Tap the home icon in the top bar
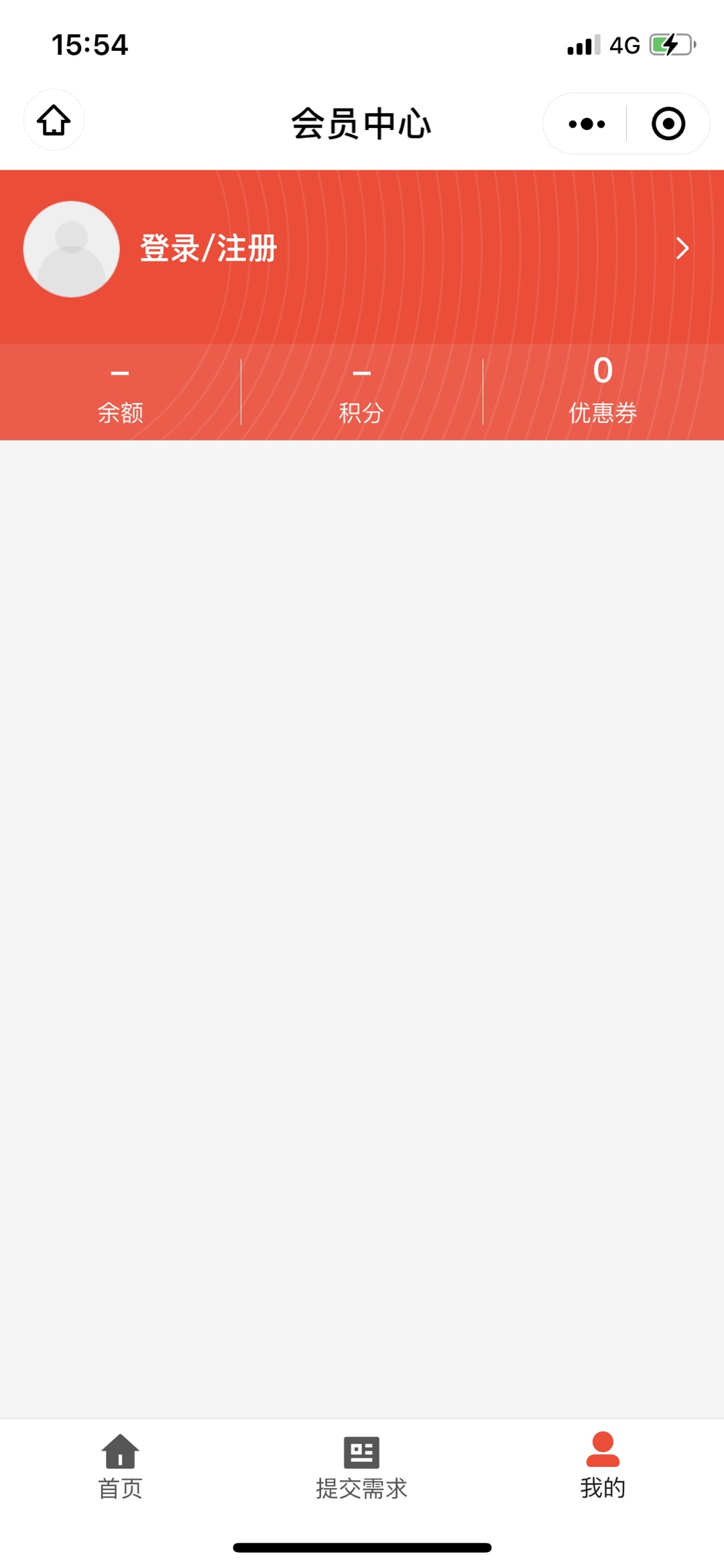Viewport: 724px width, 1568px height. pyautogui.click(x=54, y=121)
